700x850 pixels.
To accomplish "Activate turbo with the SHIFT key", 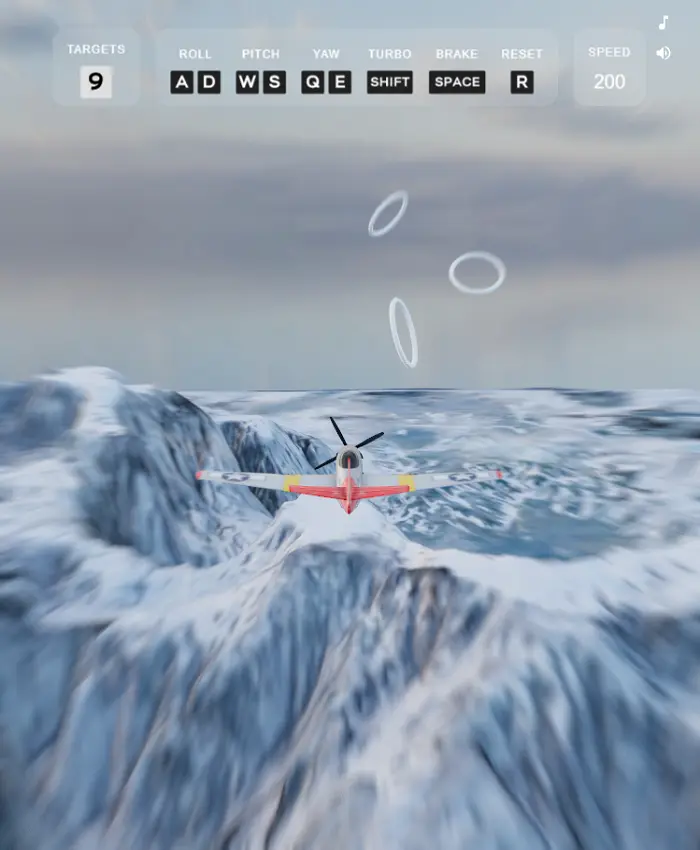I will pyautogui.click(x=390, y=82).
